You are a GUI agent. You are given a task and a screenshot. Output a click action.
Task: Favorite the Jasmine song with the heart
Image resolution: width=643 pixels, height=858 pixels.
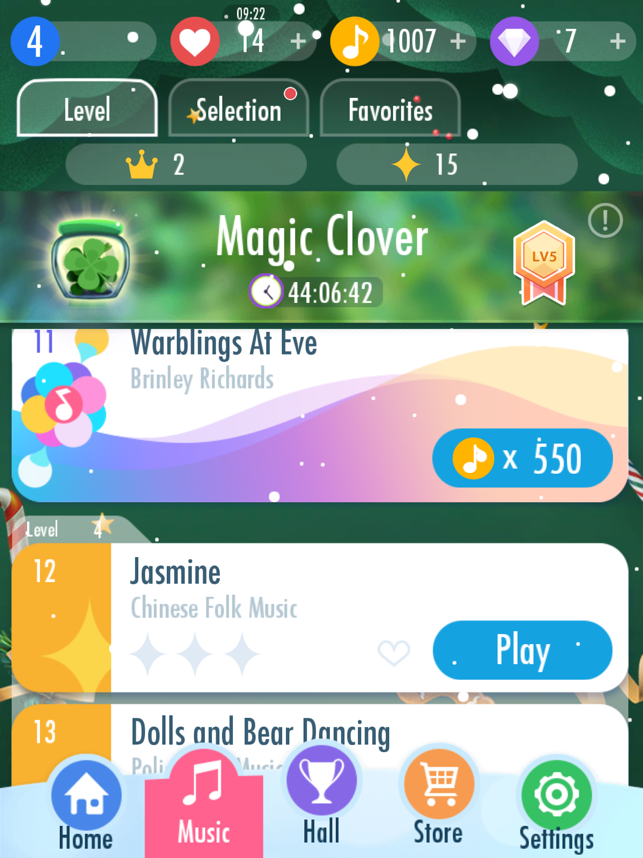(393, 653)
